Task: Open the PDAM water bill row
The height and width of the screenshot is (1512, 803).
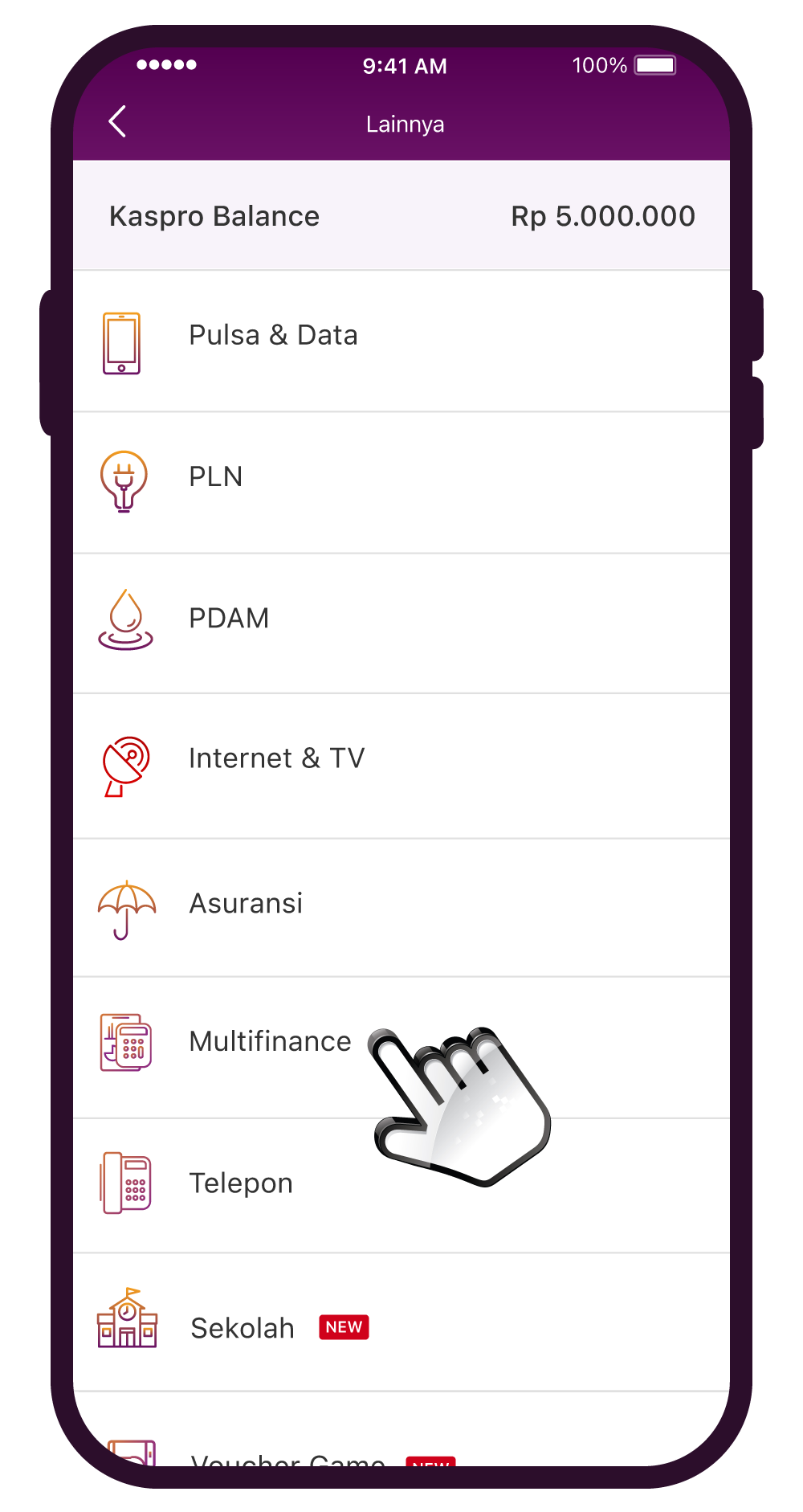Action: click(229, 619)
